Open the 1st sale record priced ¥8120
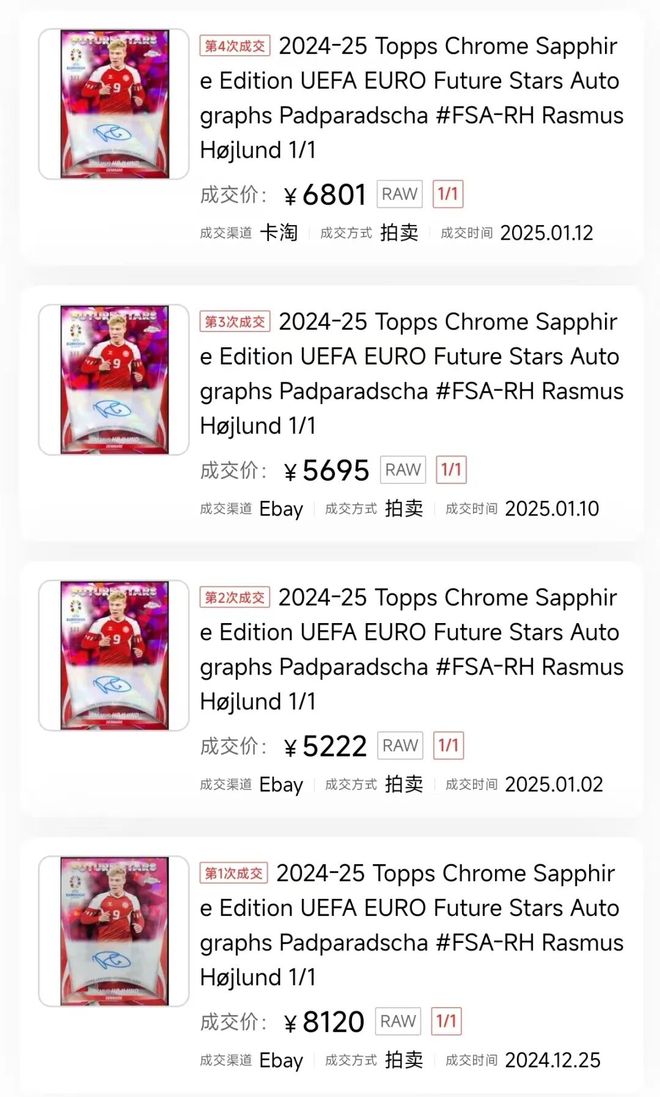This screenshot has height=1097, width=660. [x=410, y=925]
